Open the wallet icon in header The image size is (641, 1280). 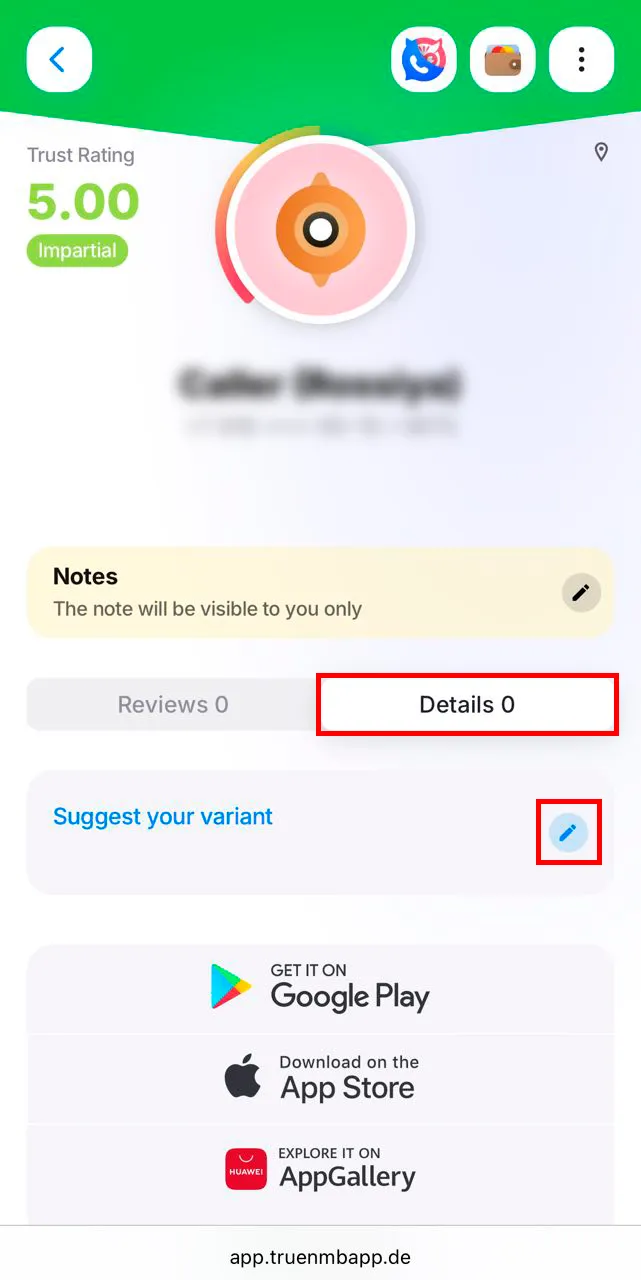click(x=503, y=60)
